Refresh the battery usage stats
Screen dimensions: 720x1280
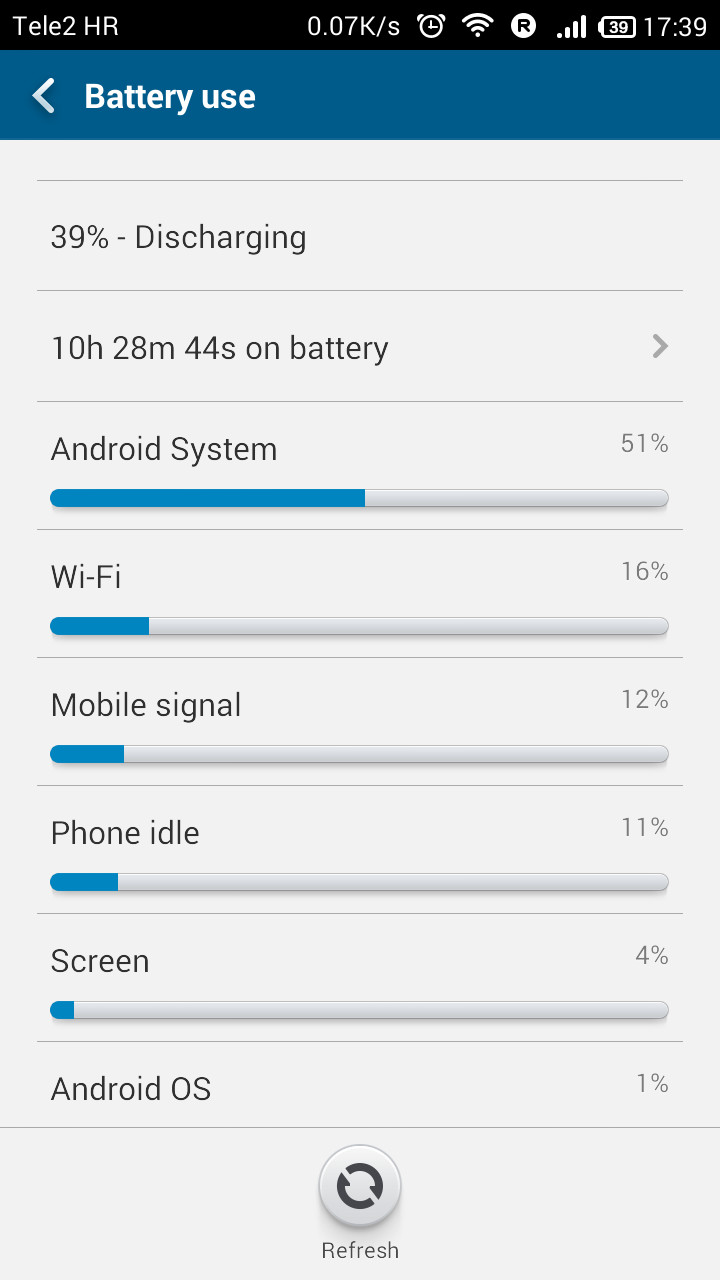tap(360, 1187)
